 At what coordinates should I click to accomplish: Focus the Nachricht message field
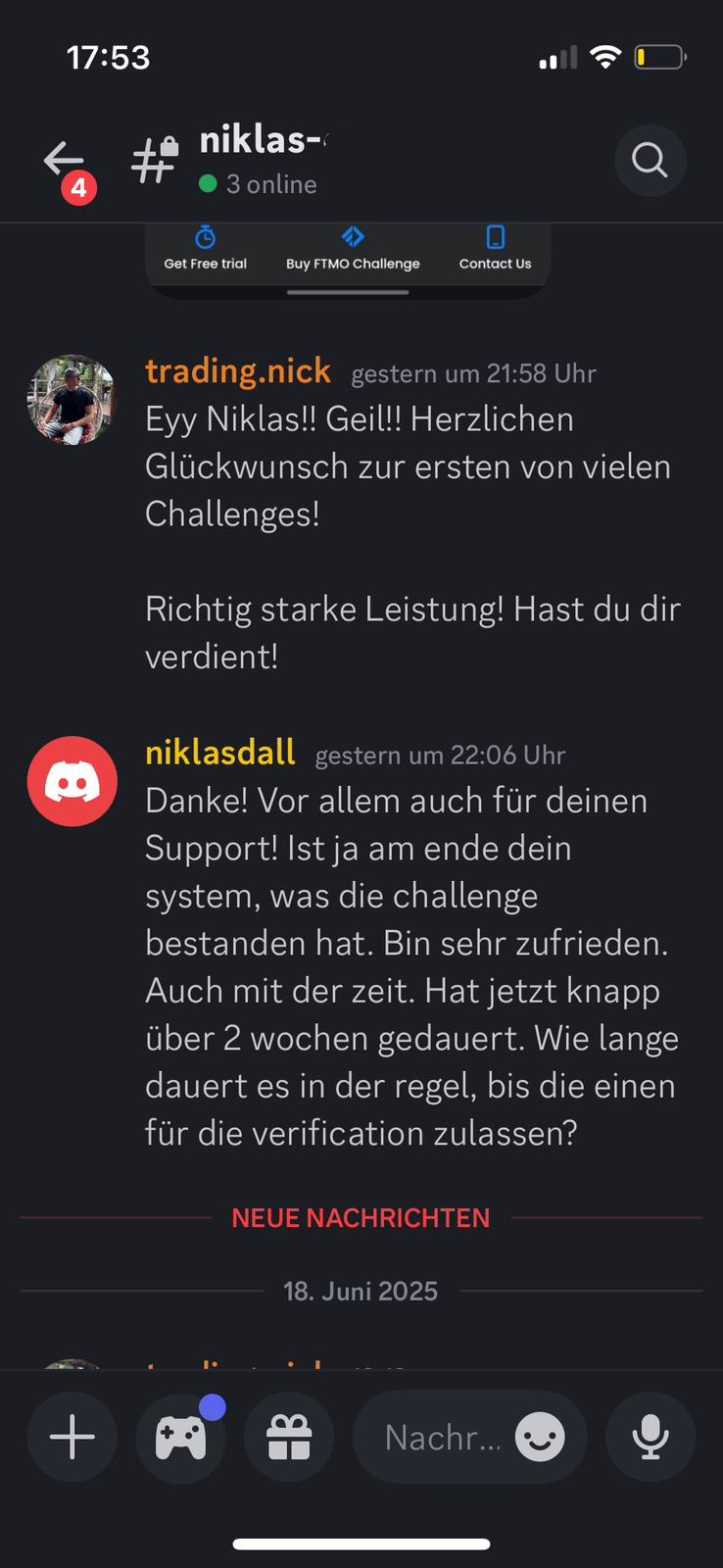[441, 1438]
